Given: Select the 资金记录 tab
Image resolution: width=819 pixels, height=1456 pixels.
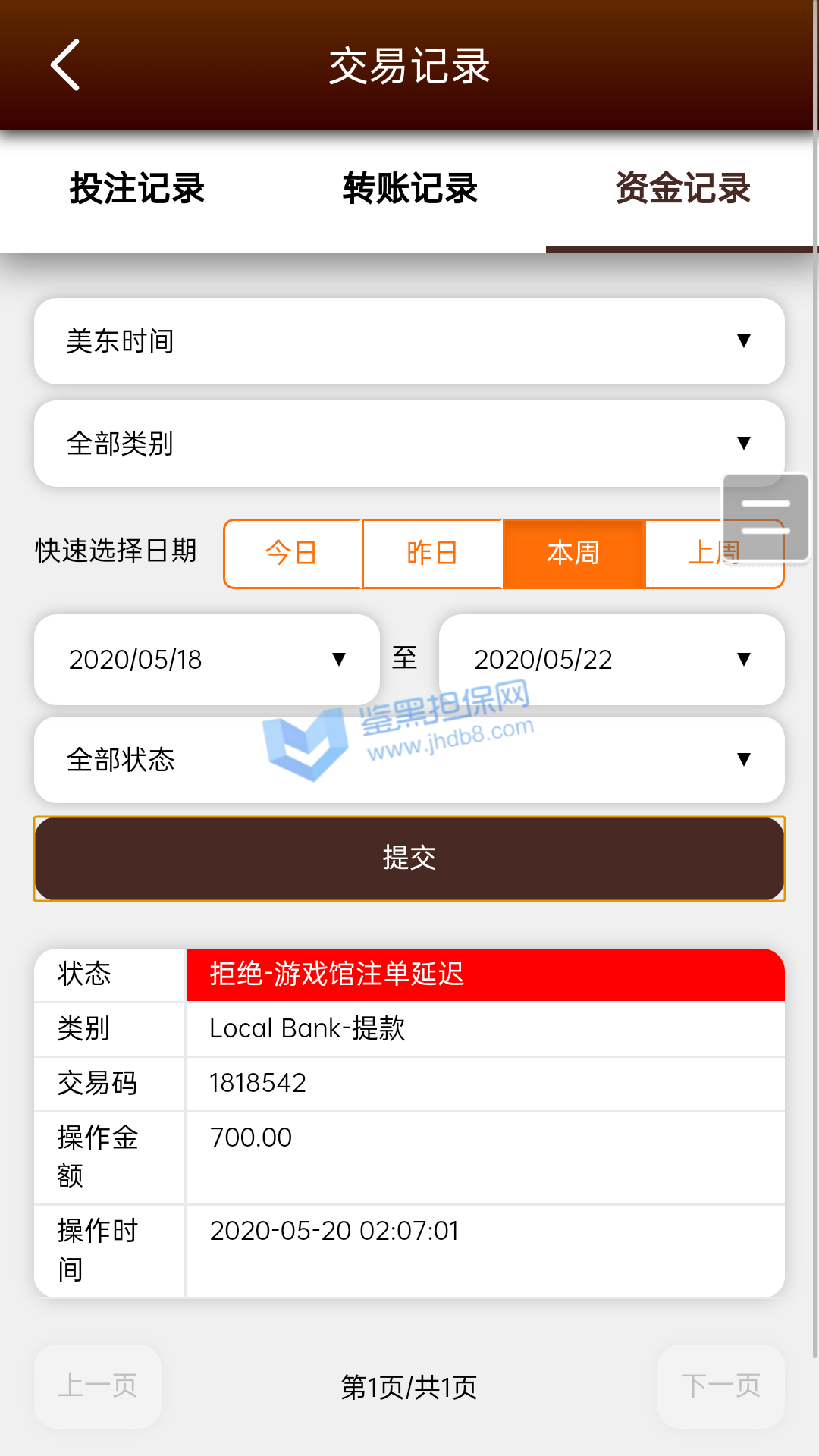Looking at the screenshot, I should click(x=682, y=189).
